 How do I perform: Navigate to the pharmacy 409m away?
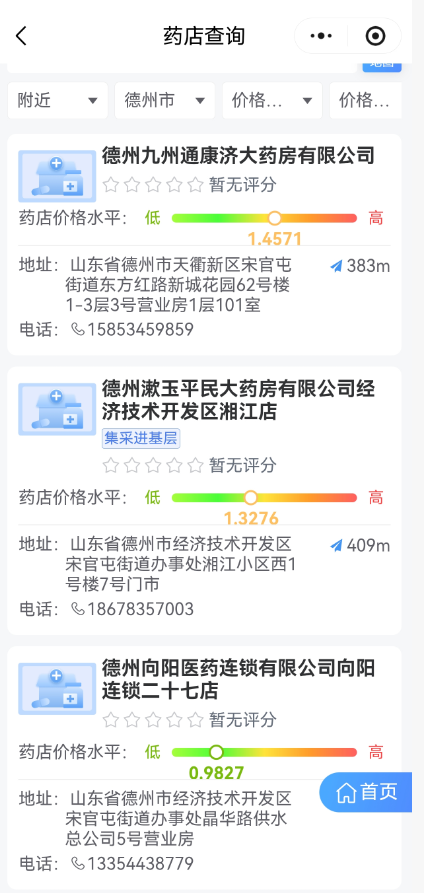tap(360, 546)
